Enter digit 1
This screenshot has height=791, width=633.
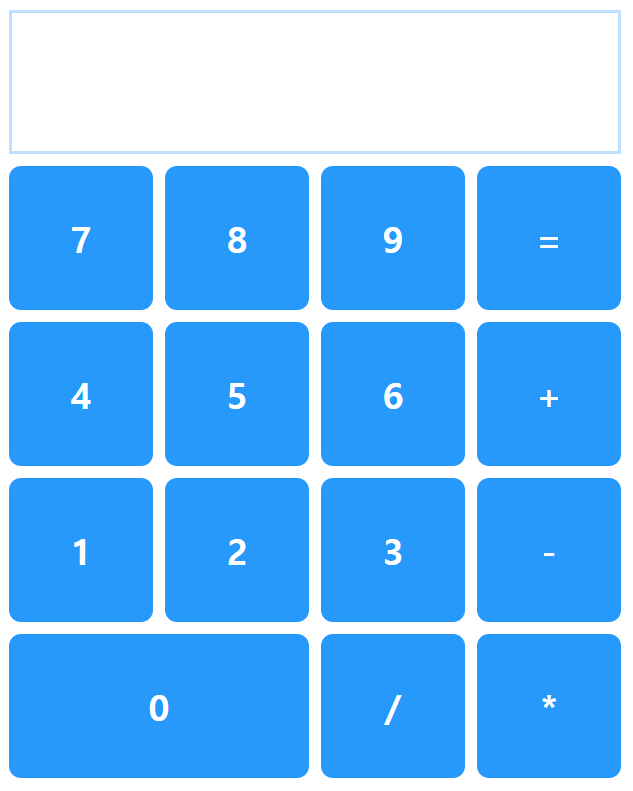(x=81, y=550)
